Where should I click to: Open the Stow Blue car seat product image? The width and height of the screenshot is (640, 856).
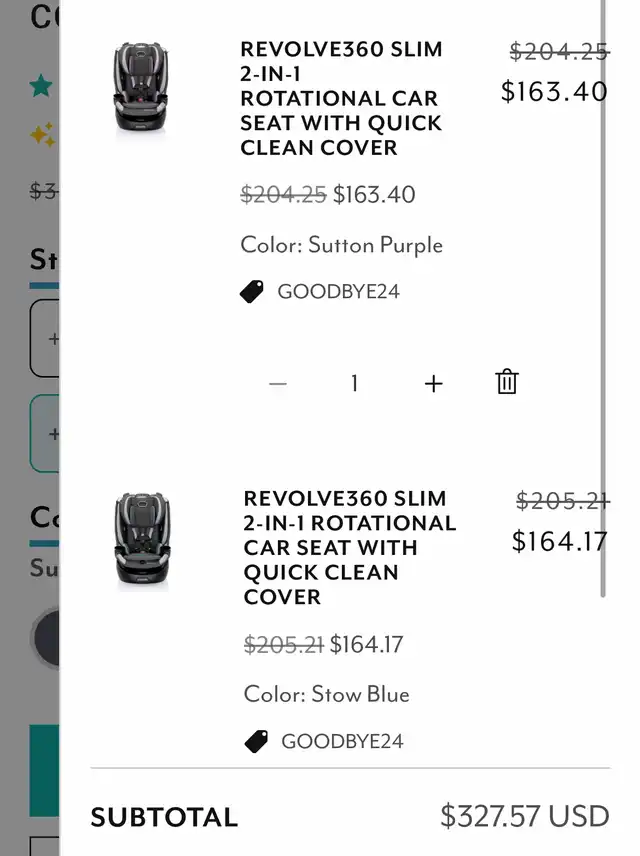[x=142, y=540]
